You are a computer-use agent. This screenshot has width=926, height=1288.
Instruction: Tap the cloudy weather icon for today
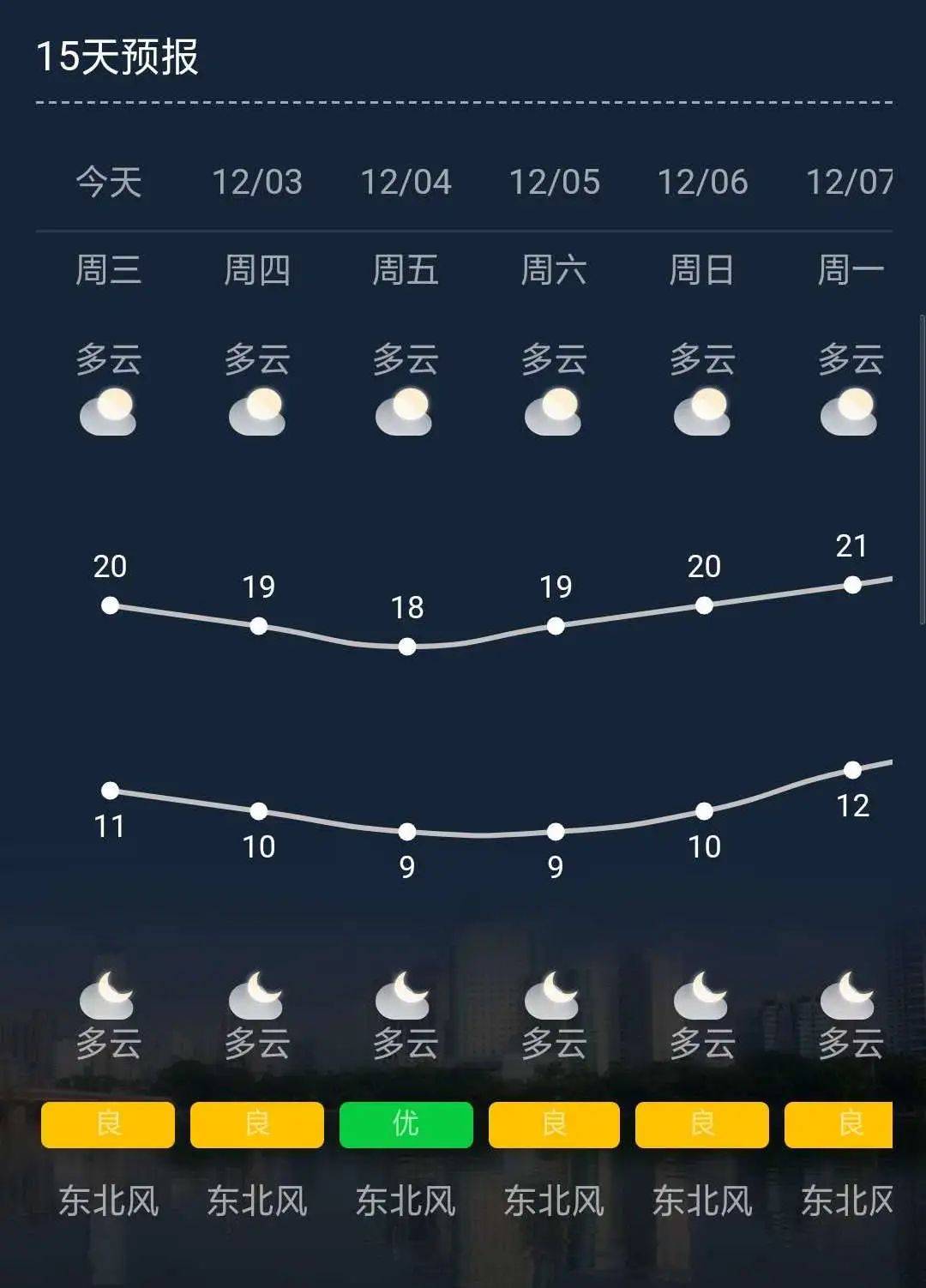point(109,412)
